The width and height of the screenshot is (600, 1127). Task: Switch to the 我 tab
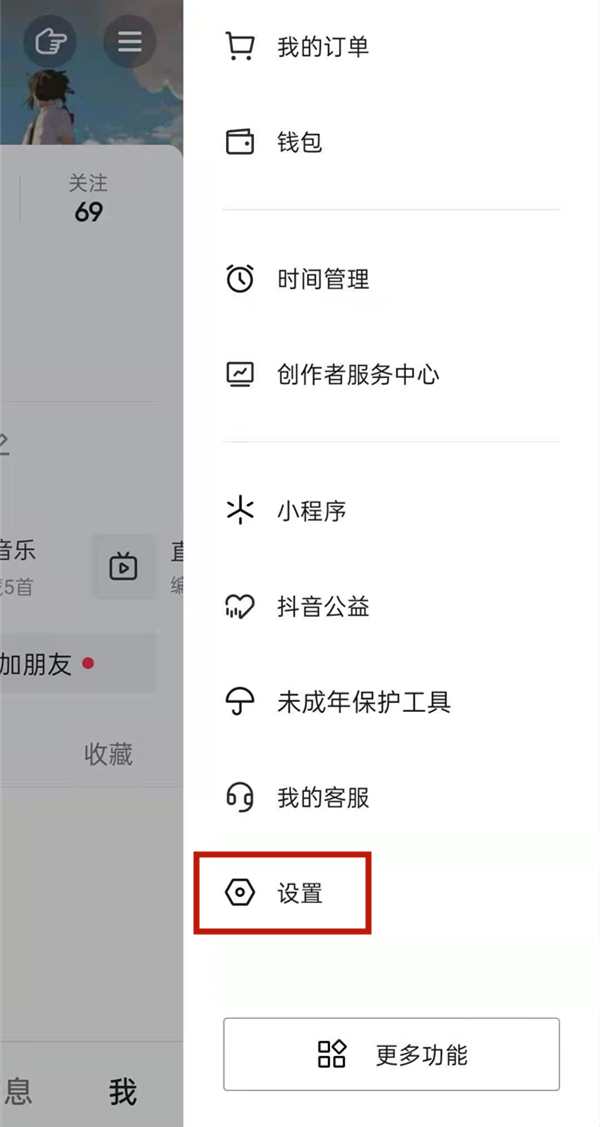(x=122, y=1092)
